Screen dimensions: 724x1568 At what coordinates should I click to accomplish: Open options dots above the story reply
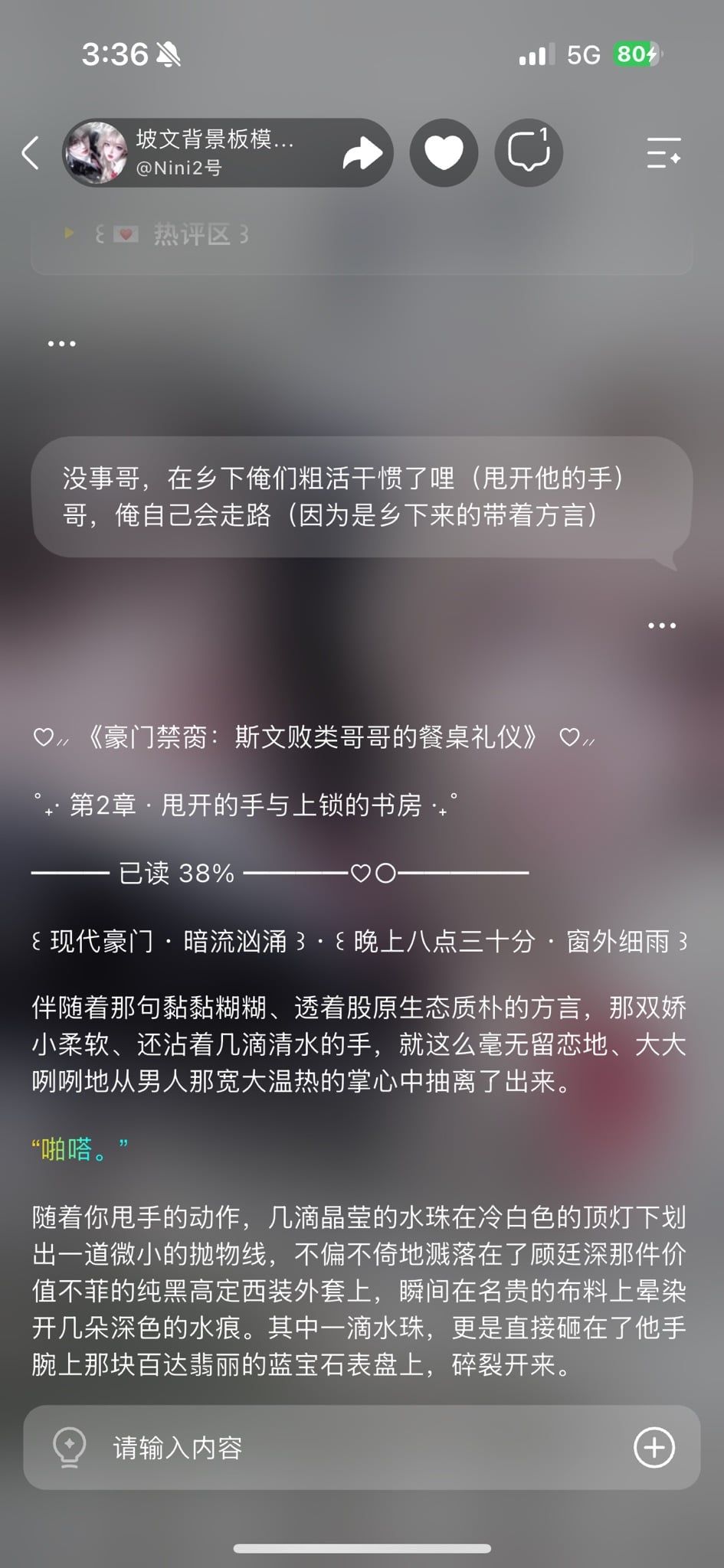pos(662,626)
